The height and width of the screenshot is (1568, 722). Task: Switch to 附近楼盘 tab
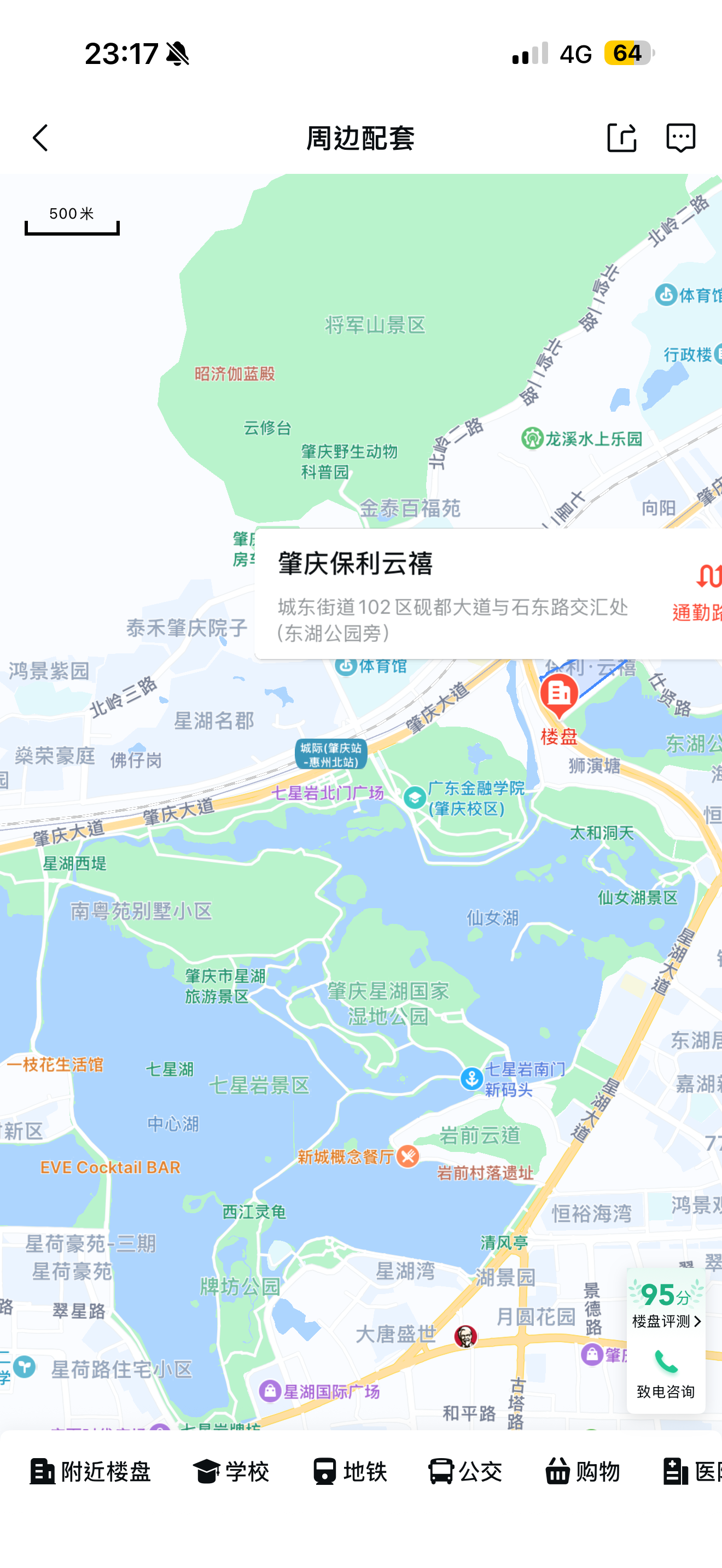(90, 1472)
